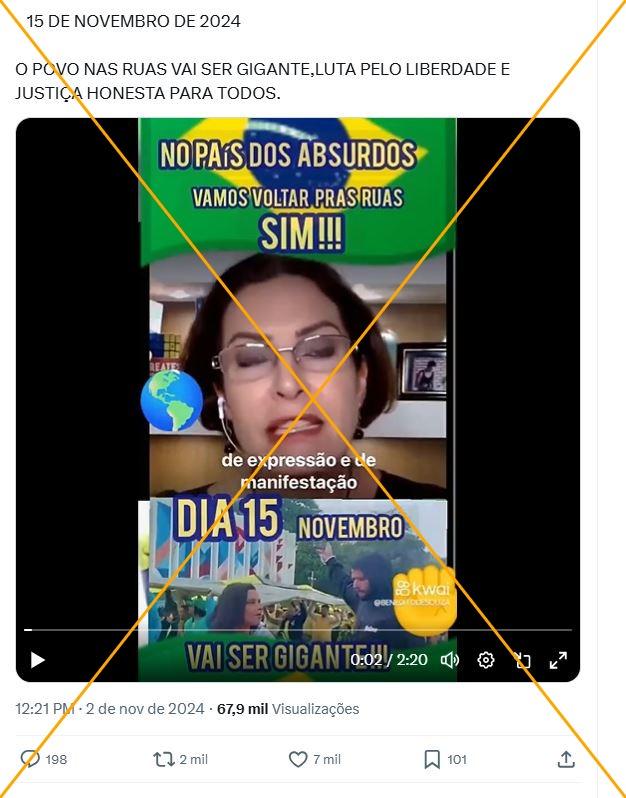Screen dimensions: 626x798
Task: Repost this post with 2 mil reposts
Action: [x=164, y=759]
